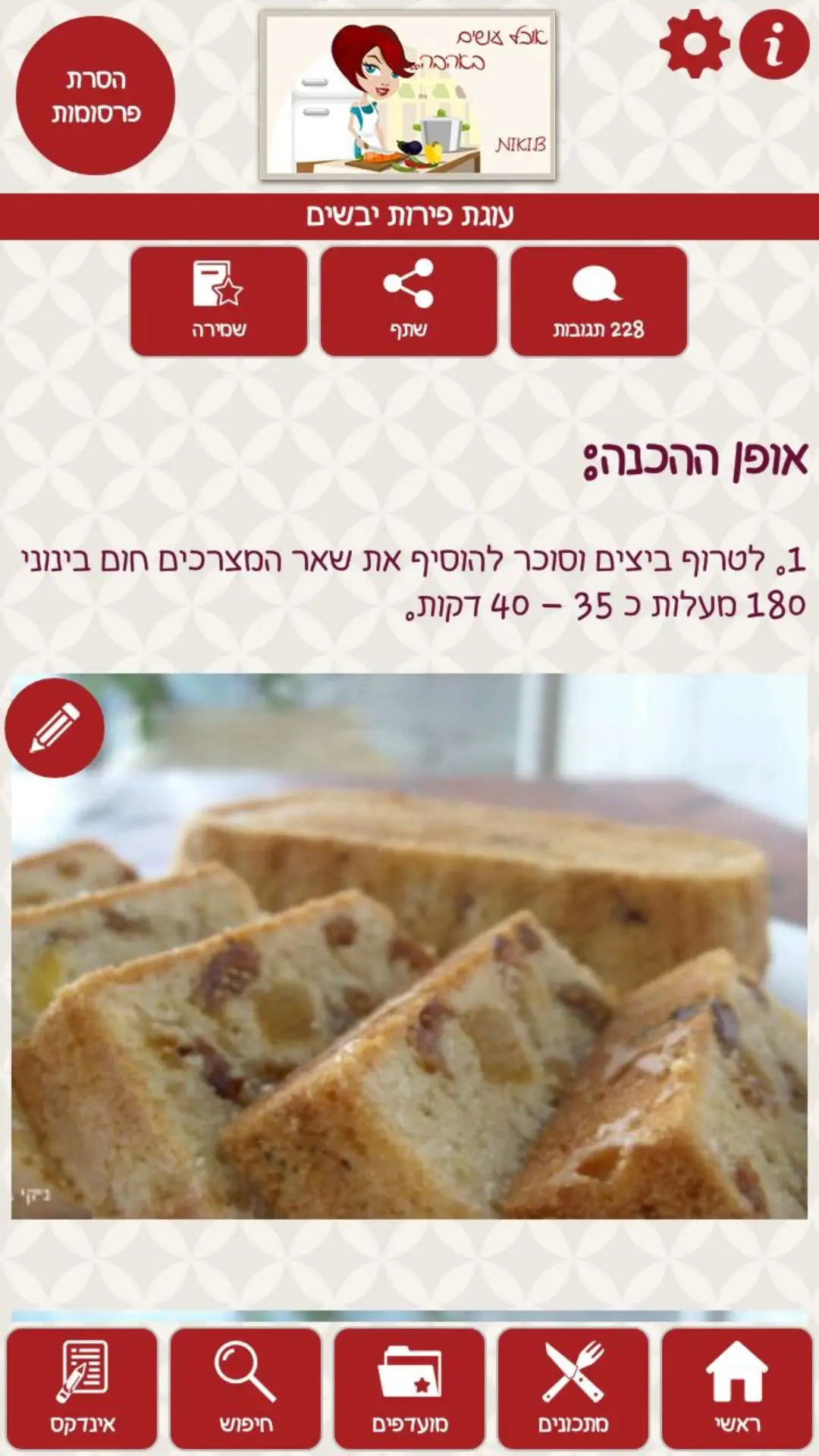Switch to אינדקס index tab
819x1456 pixels.
coord(82,1388)
